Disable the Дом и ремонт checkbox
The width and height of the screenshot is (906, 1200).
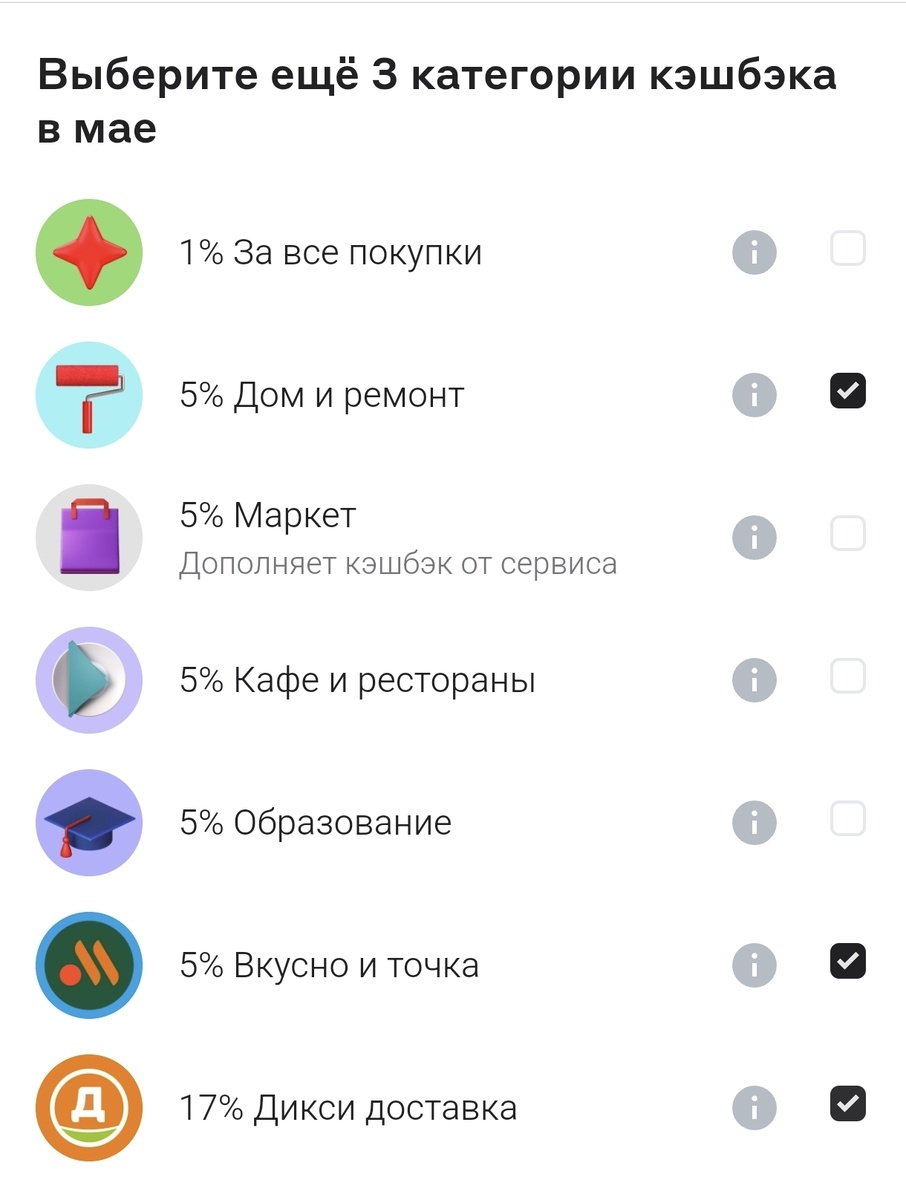[847, 391]
